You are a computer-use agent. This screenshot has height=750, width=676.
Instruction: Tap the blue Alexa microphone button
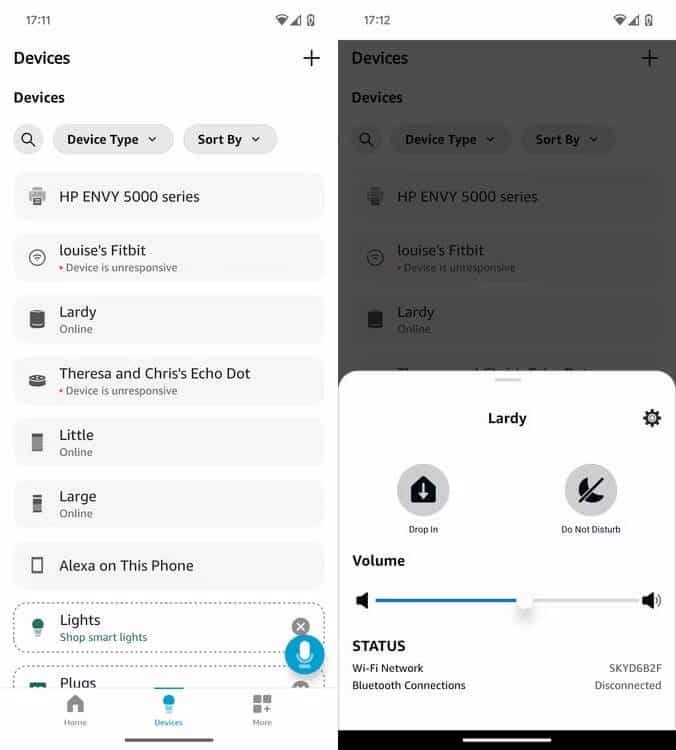304,654
